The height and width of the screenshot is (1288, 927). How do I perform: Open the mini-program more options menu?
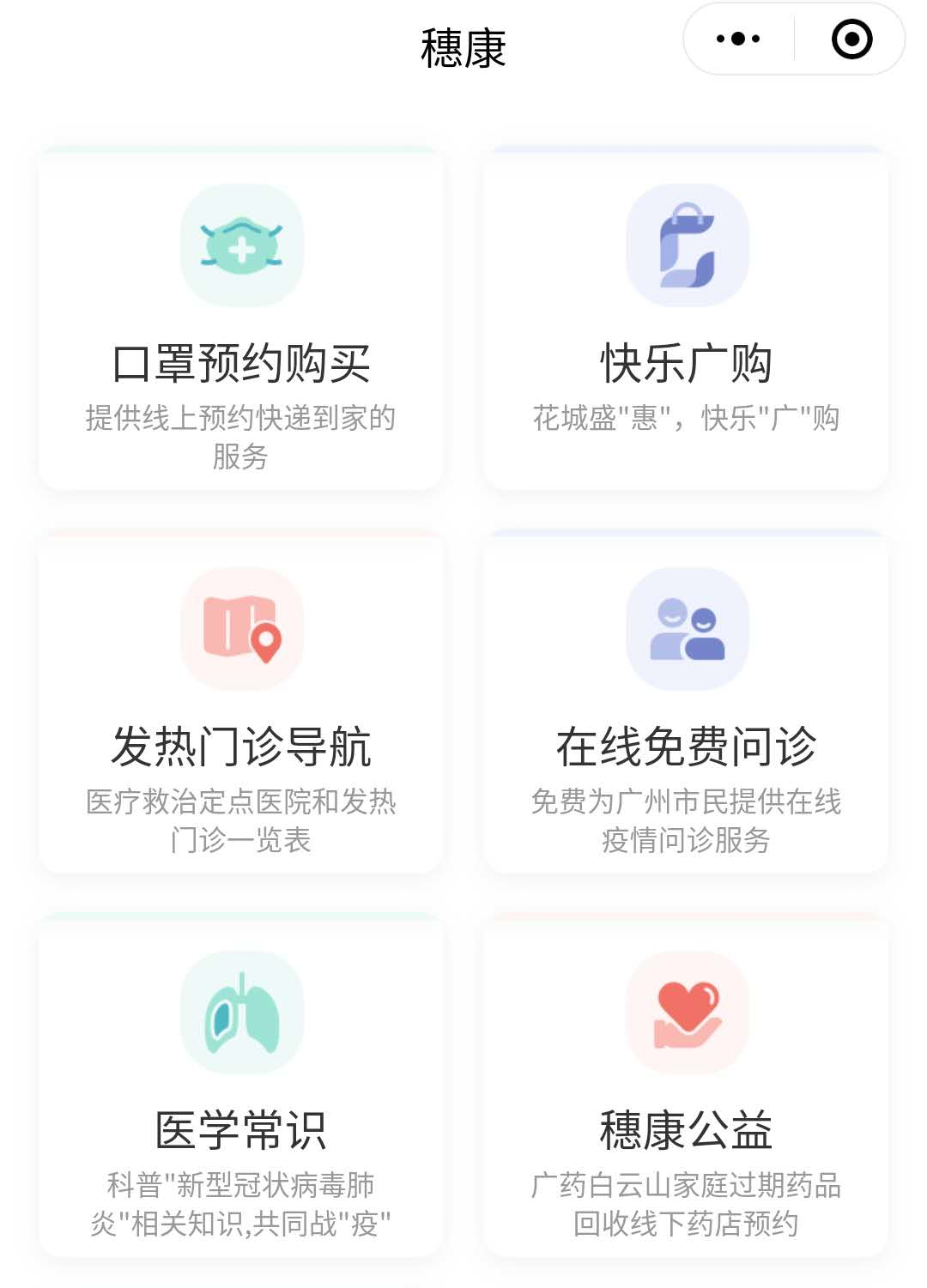(736, 39)
